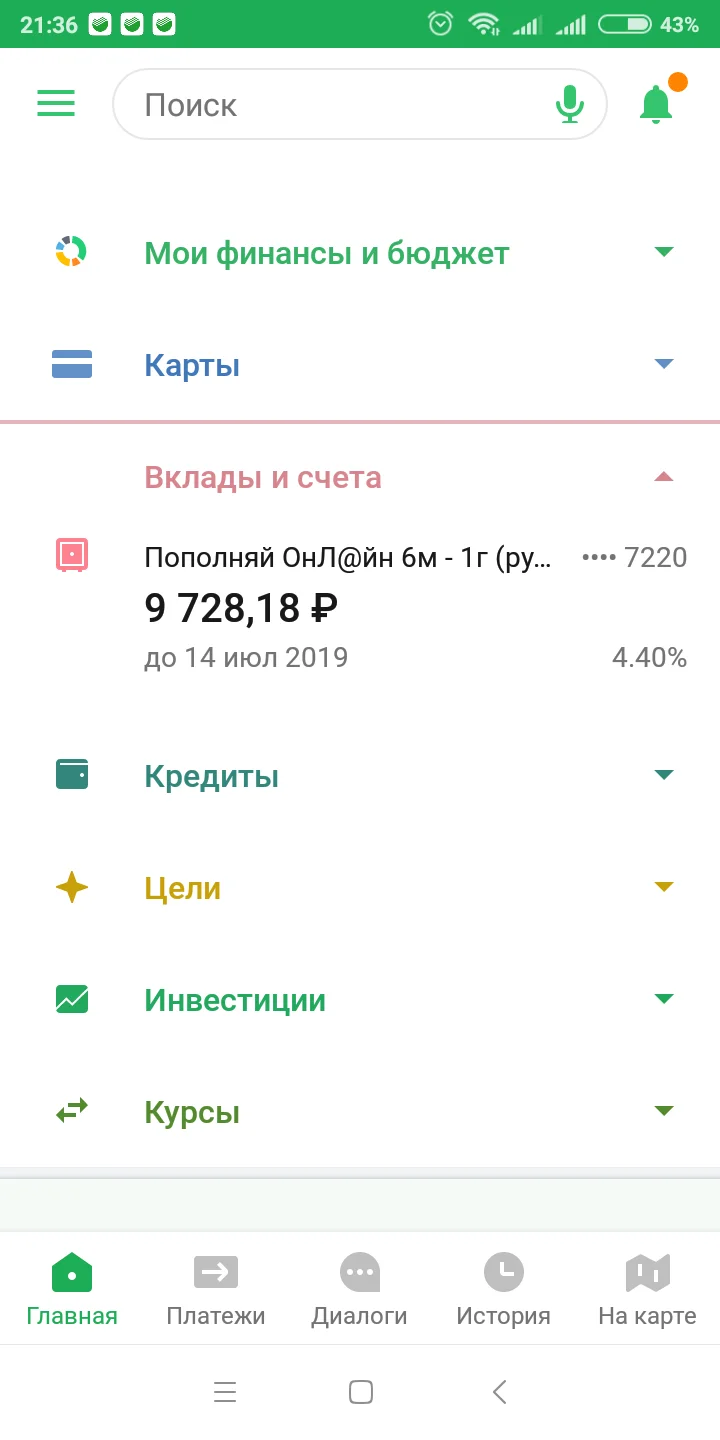Tap the wallet icon next to Кредиты
Screen dimensions: 720x1440
click(71, 775)
